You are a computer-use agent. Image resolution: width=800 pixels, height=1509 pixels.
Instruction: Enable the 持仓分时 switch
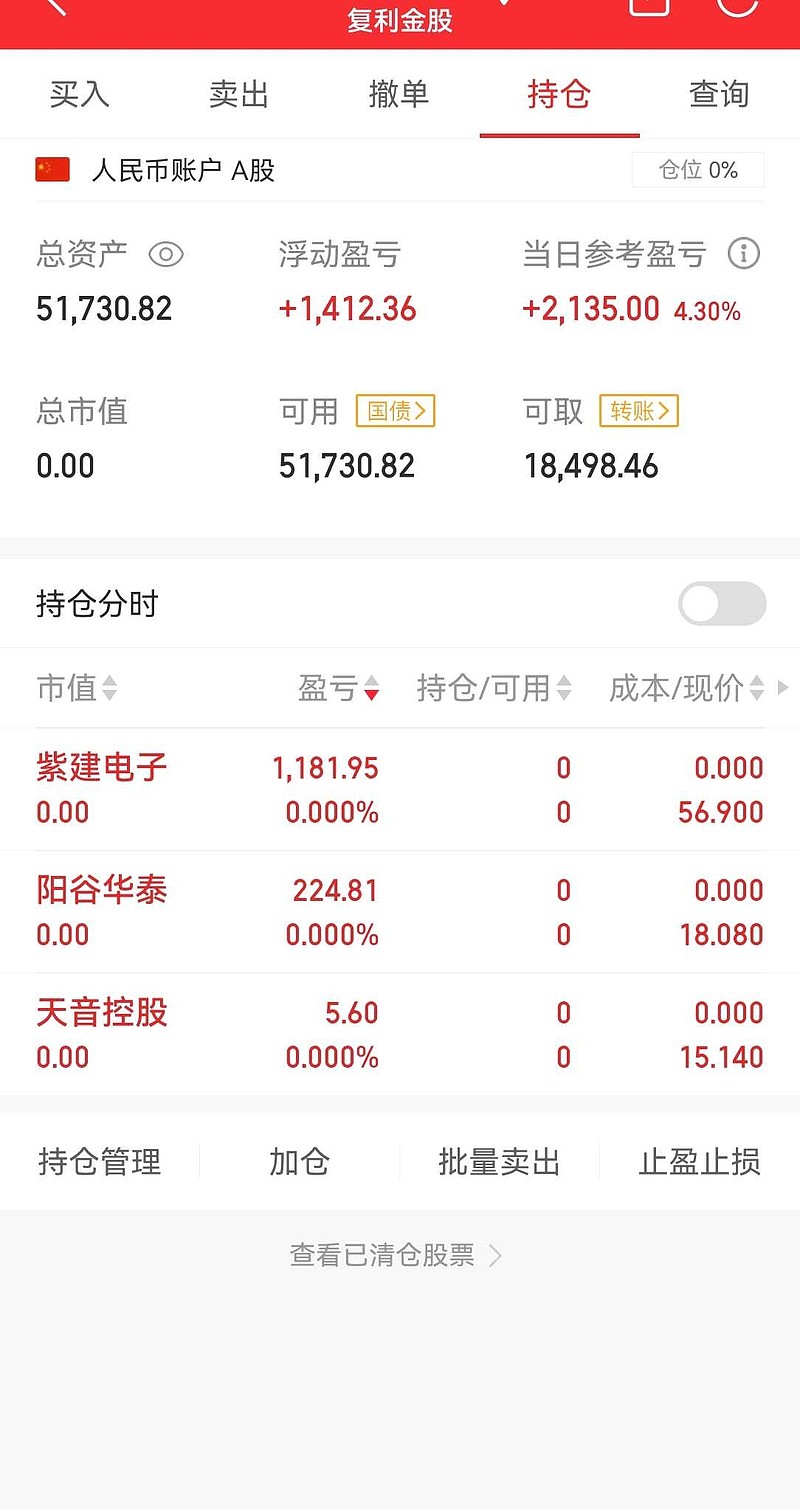(722, 604)
